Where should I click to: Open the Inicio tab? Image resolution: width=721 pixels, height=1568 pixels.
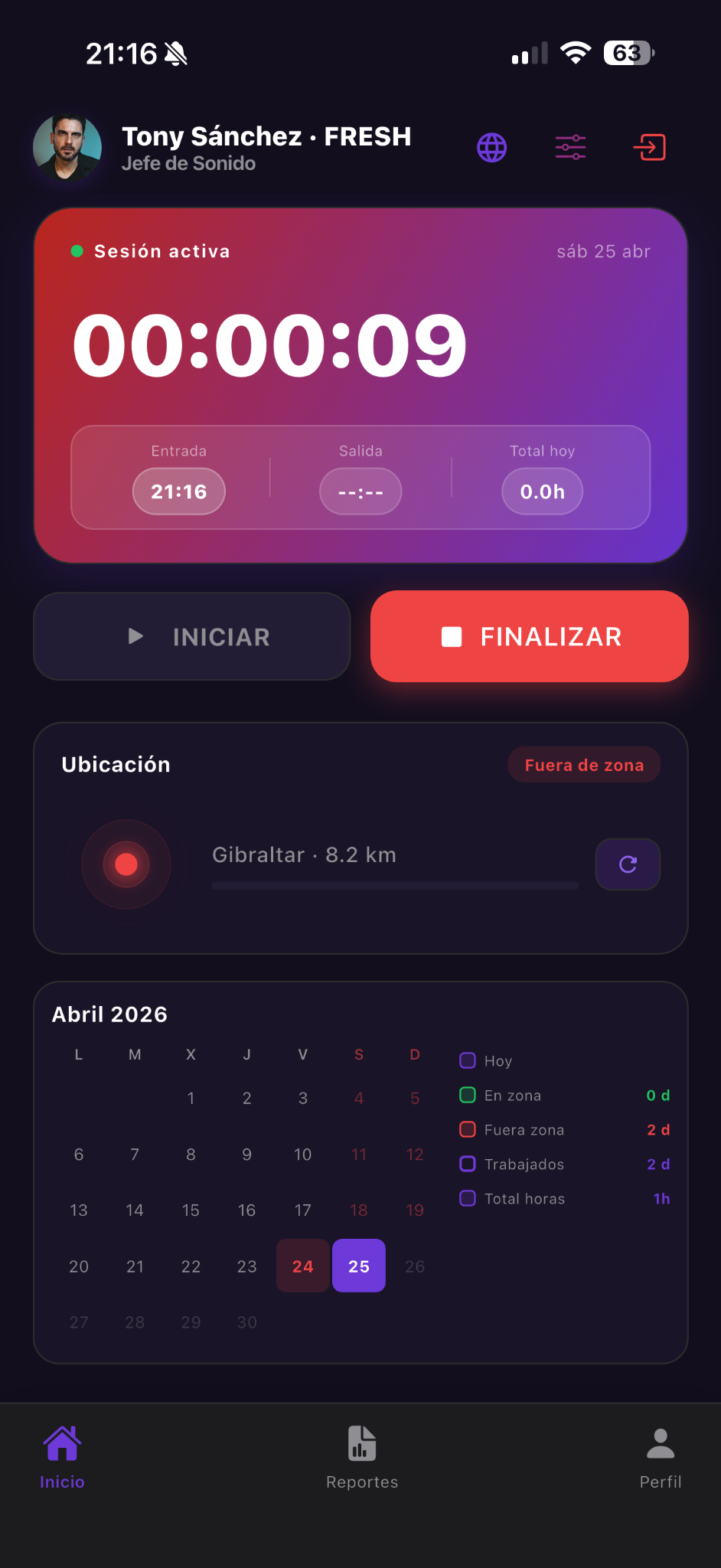click(62, 1458)
